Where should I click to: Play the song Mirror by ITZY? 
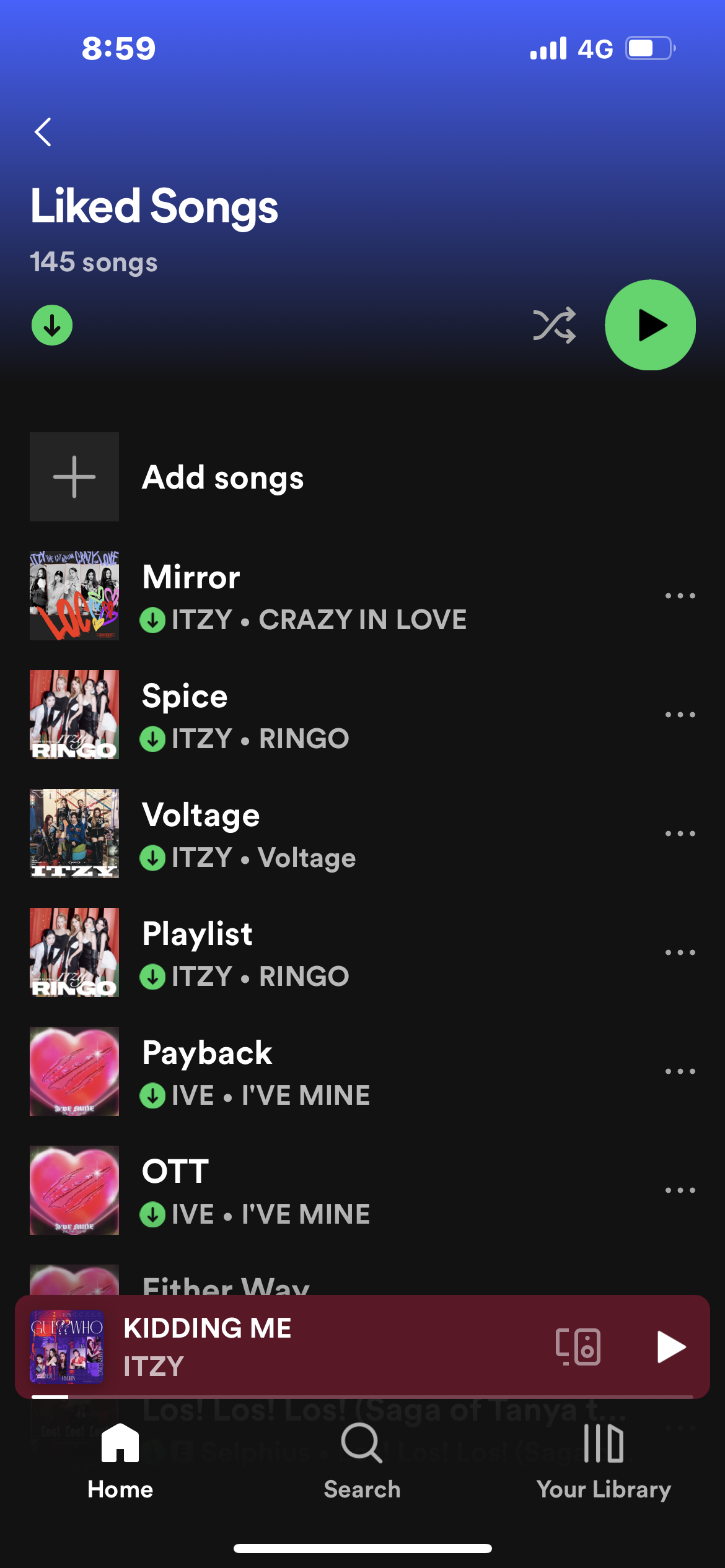pos(310,596)
